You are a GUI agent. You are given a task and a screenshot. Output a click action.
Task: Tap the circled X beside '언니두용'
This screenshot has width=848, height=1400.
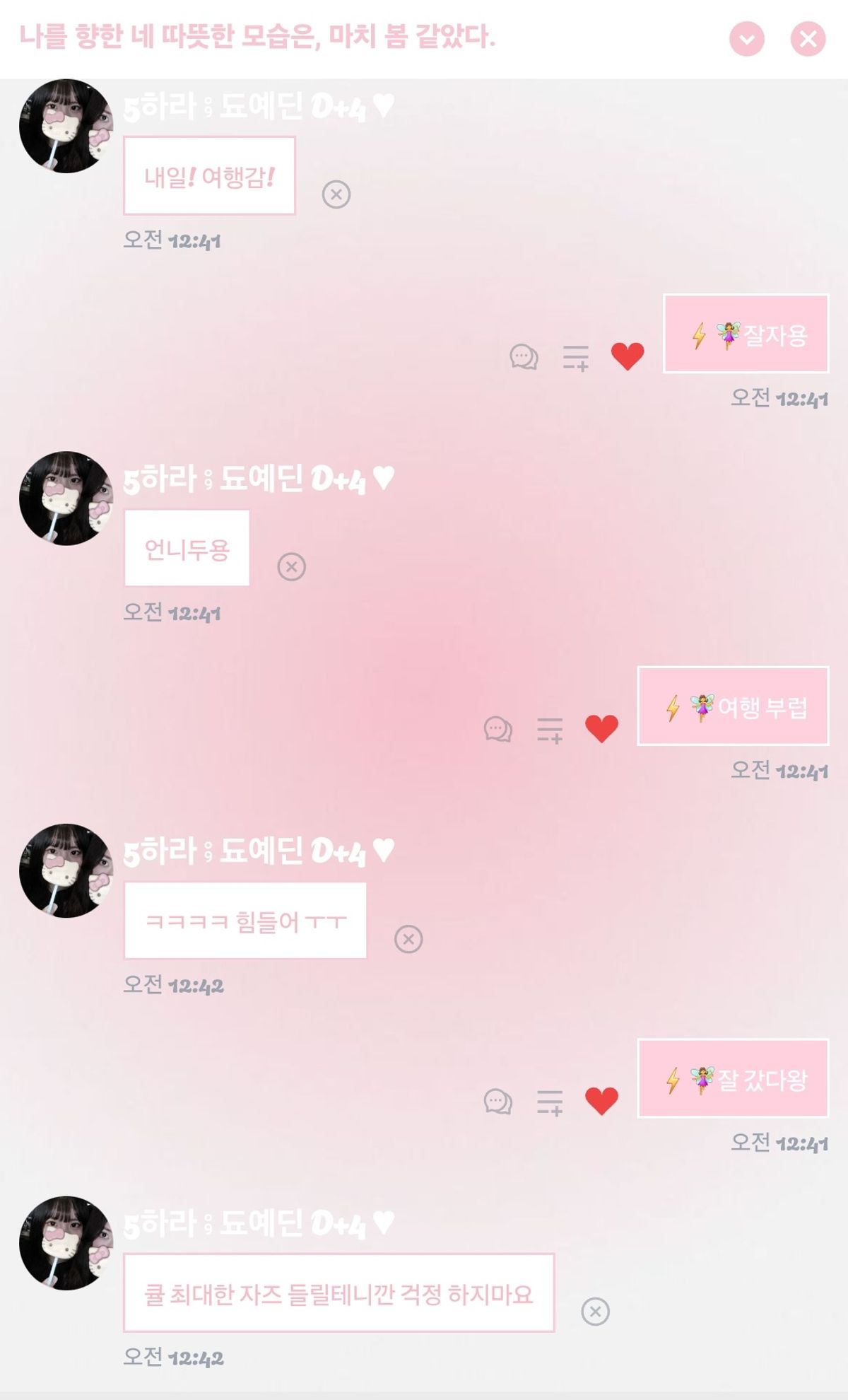click(x=291, y=567)
